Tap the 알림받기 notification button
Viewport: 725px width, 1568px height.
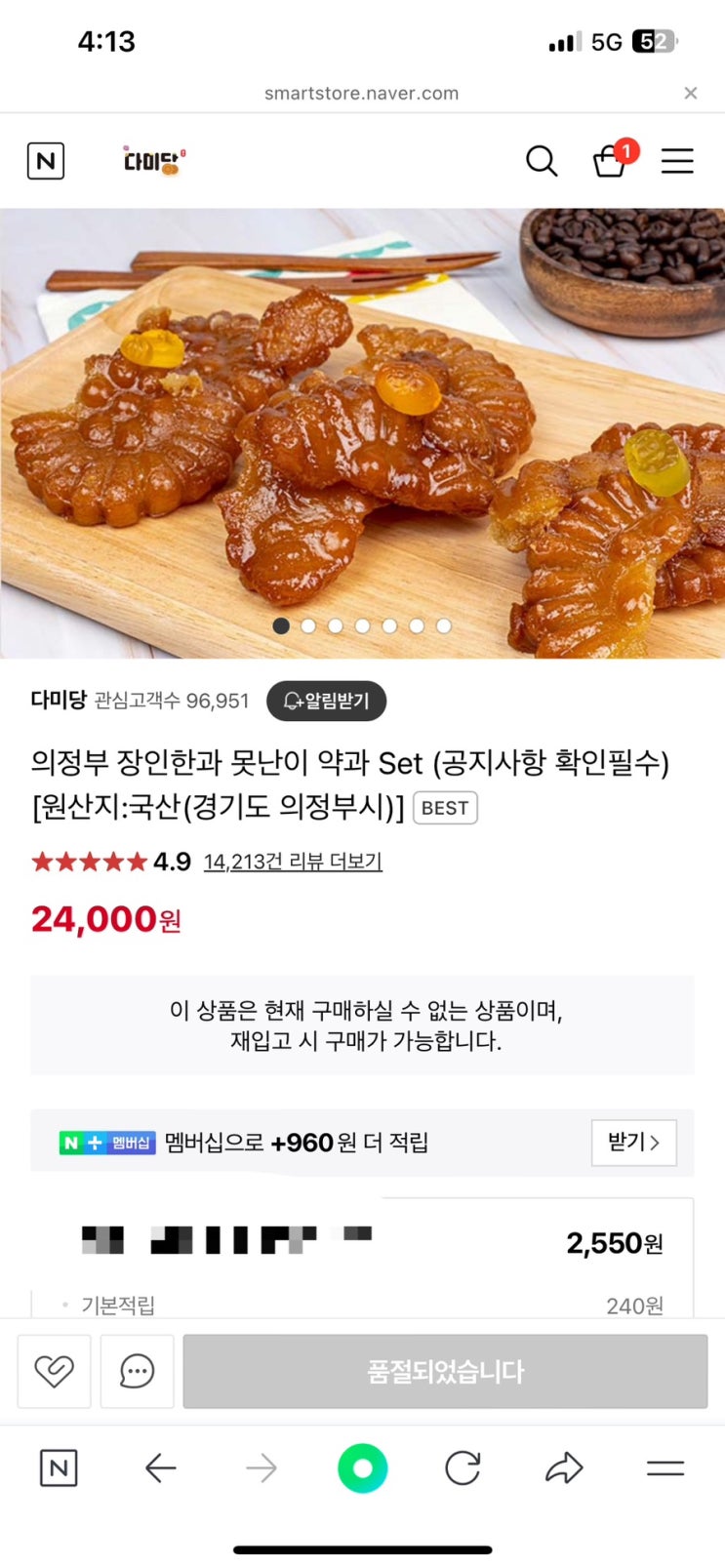point(326,701)
